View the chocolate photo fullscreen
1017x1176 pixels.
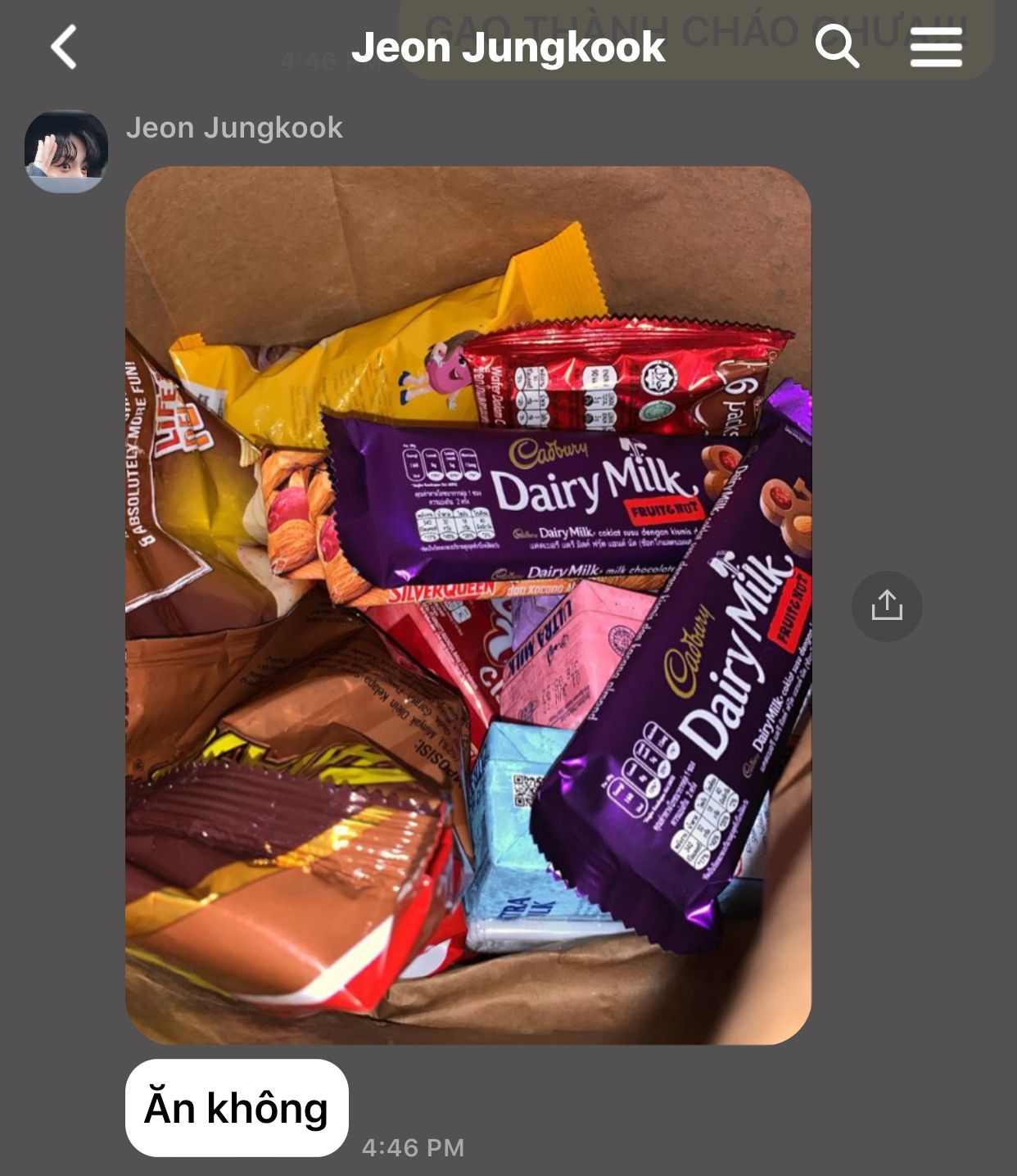click(468, 605)
